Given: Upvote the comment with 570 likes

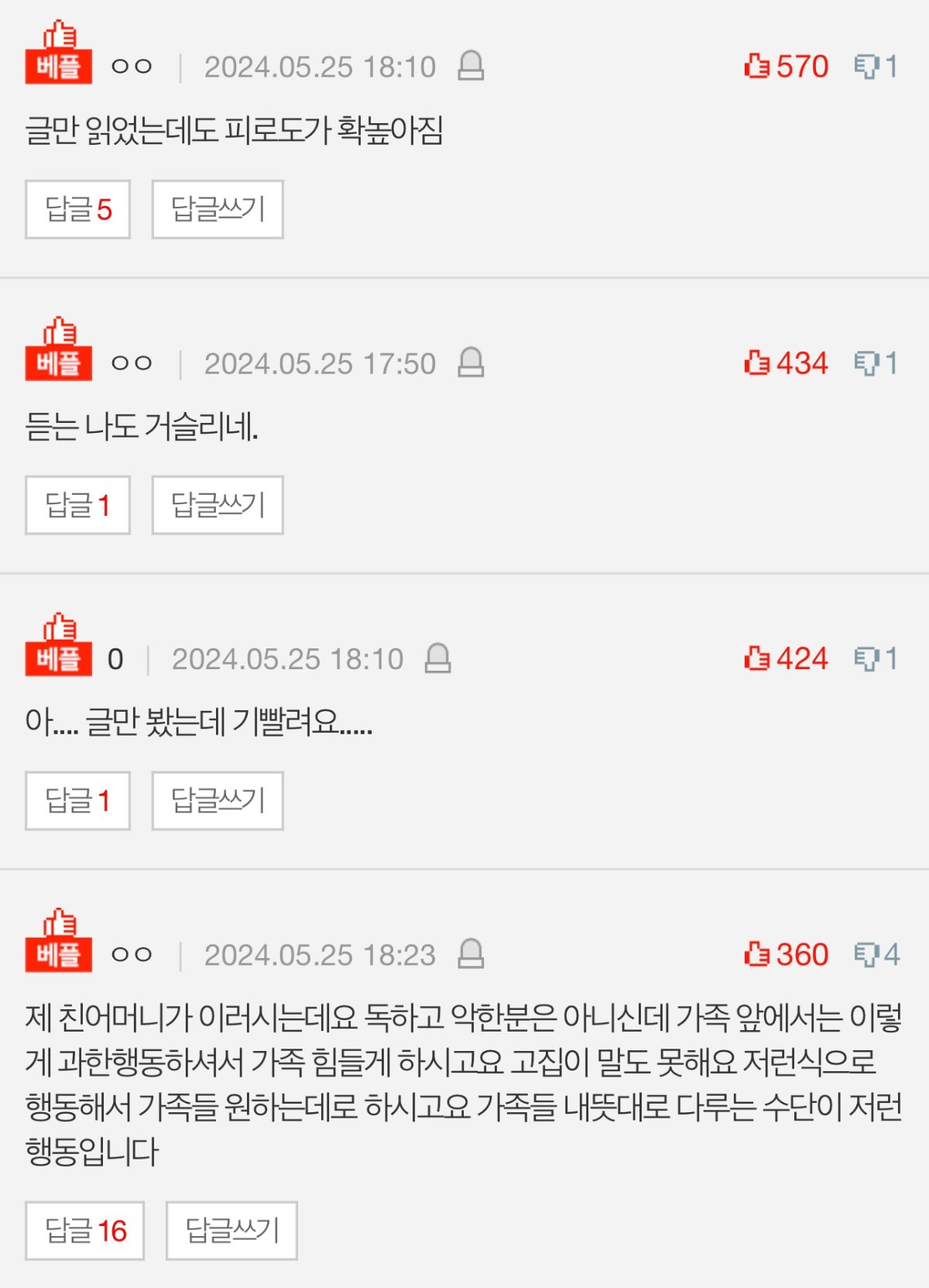Looking at the screenshot, I should pyautogui.click(x=785, y=67).
